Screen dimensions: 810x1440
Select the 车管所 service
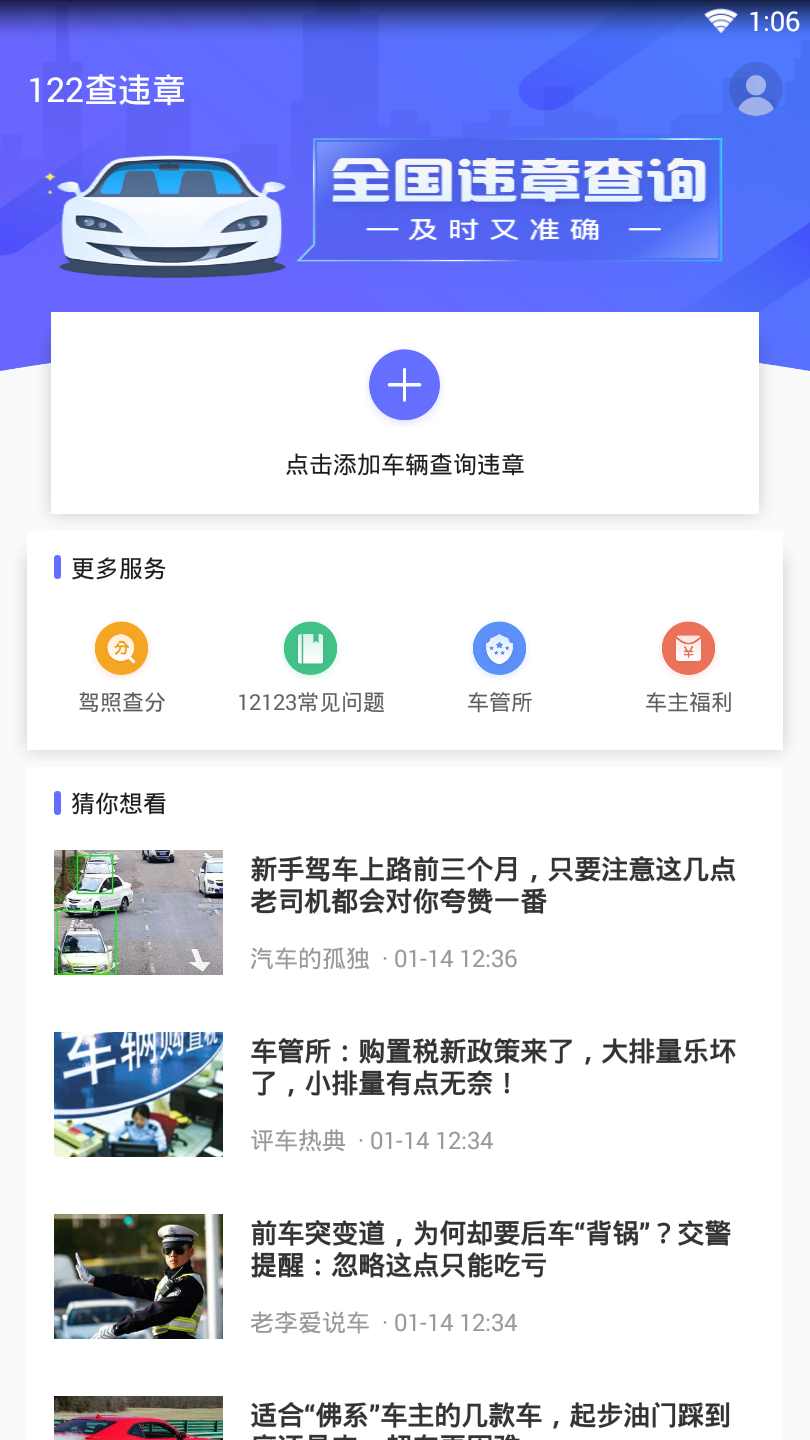[x=499, y=667]
